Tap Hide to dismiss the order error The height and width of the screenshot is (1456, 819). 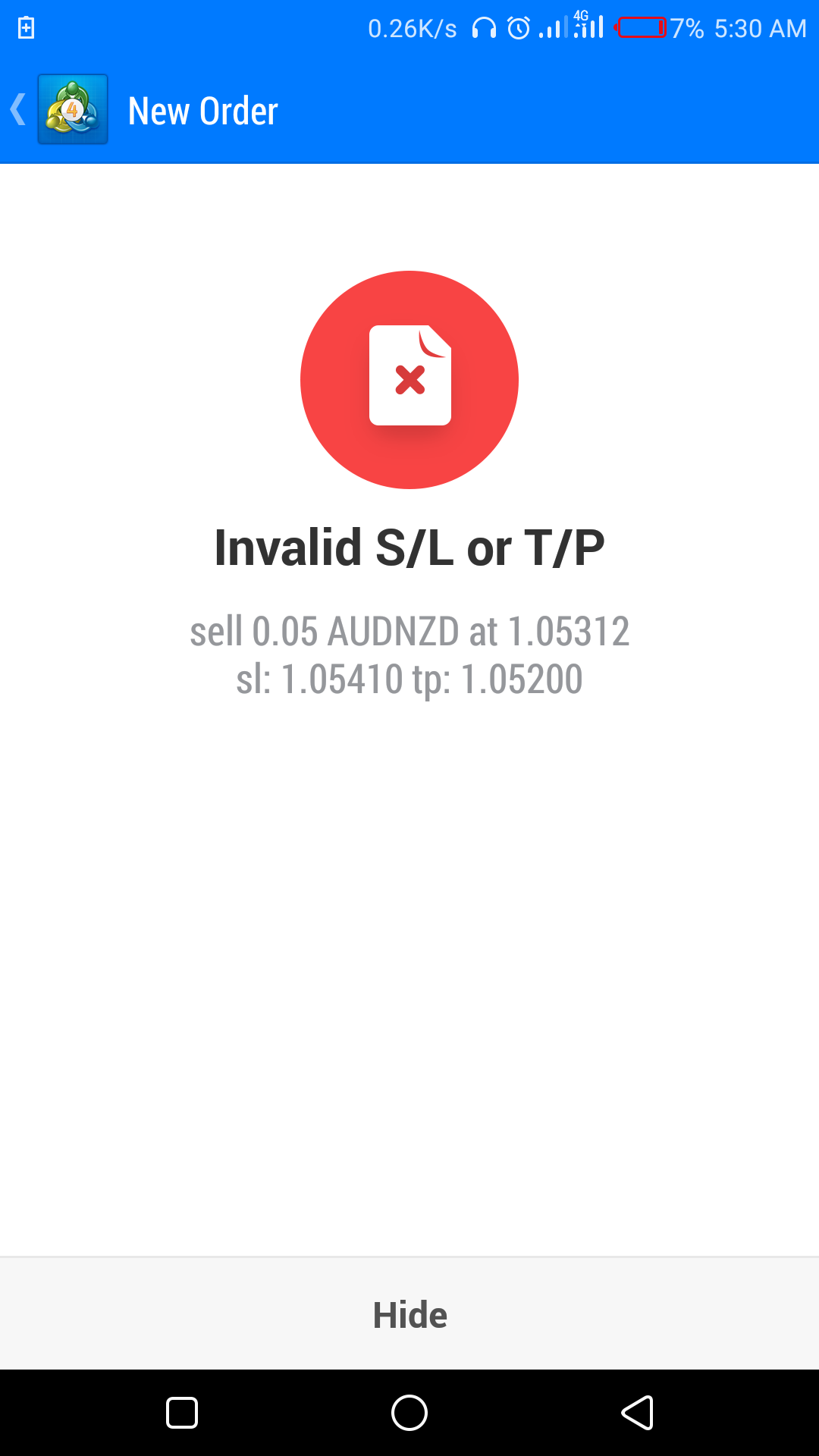point(409,1314)
